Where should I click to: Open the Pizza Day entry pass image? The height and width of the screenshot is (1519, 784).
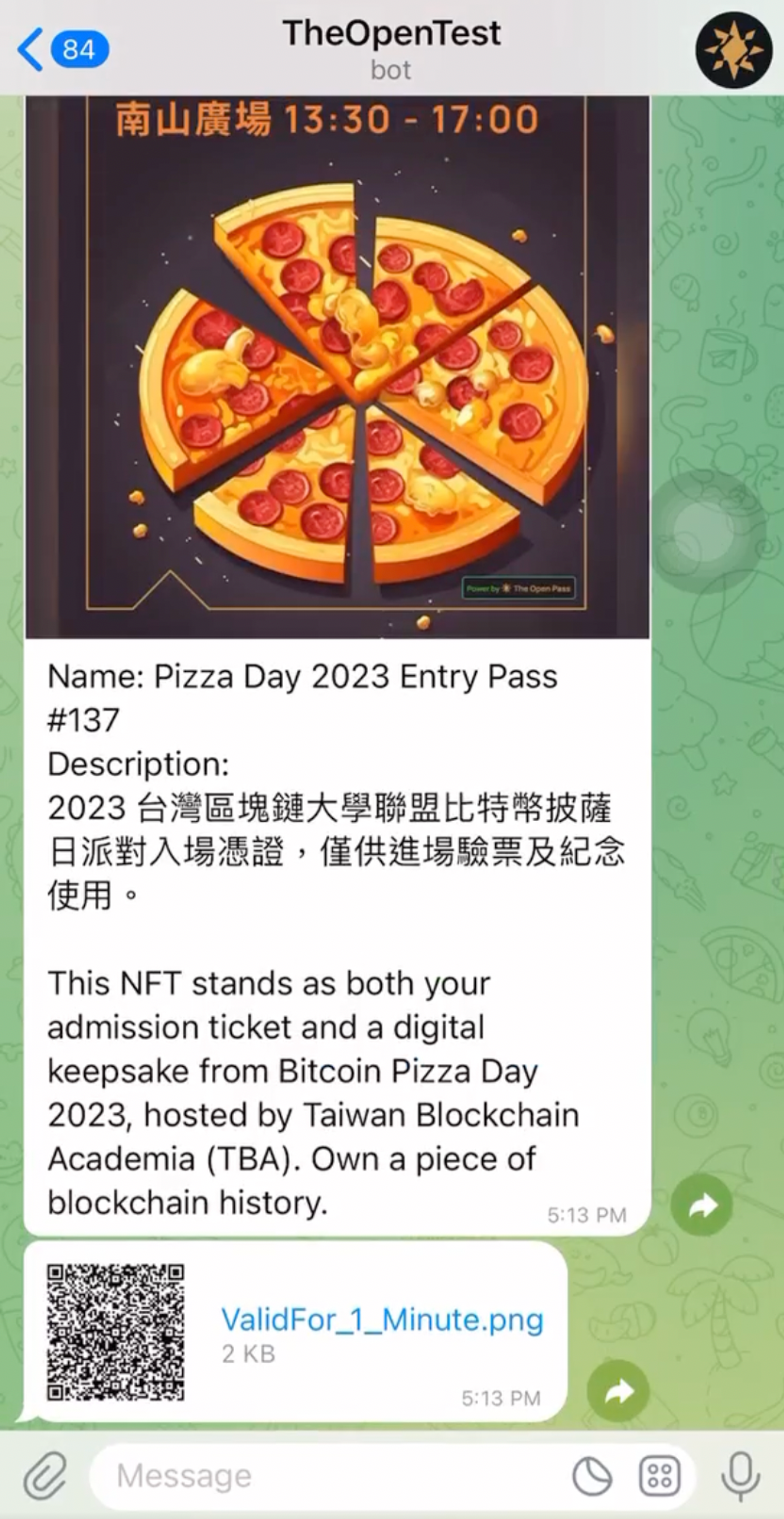337,366
